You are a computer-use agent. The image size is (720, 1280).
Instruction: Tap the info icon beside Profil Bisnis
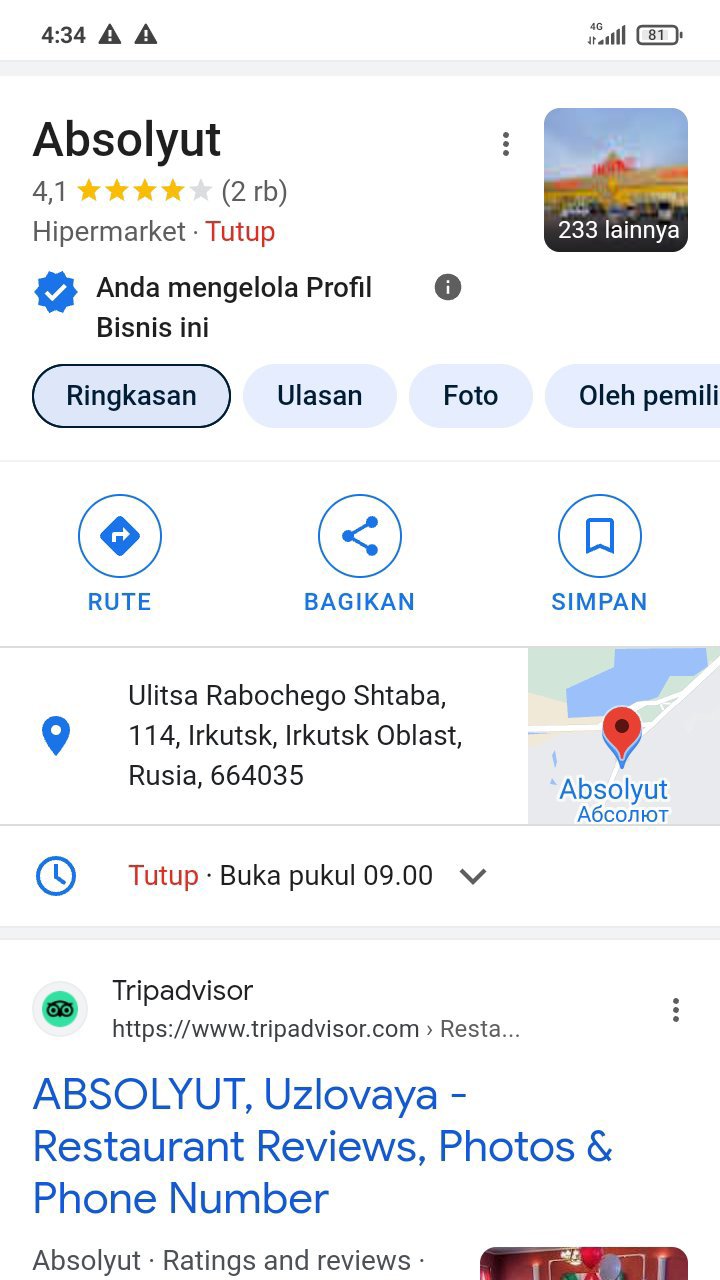tap(448, 288)
